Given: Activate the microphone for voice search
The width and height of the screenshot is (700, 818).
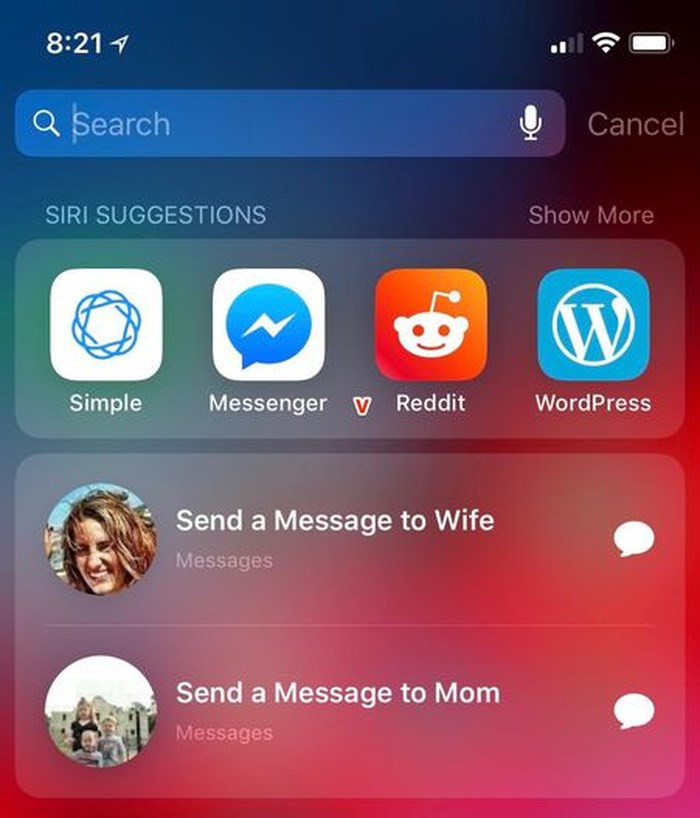Looking at the screenshot, I should coord(530,124).
